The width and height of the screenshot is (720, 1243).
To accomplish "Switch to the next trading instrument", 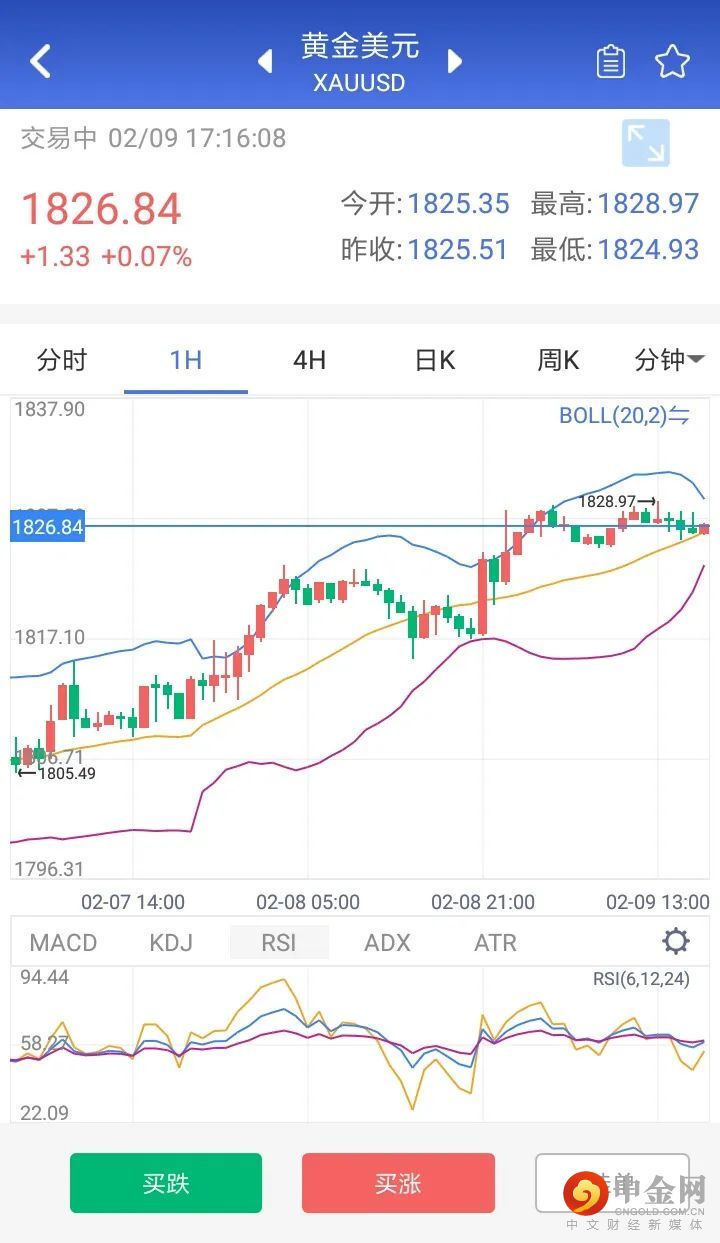I will [x=455, y=62].
